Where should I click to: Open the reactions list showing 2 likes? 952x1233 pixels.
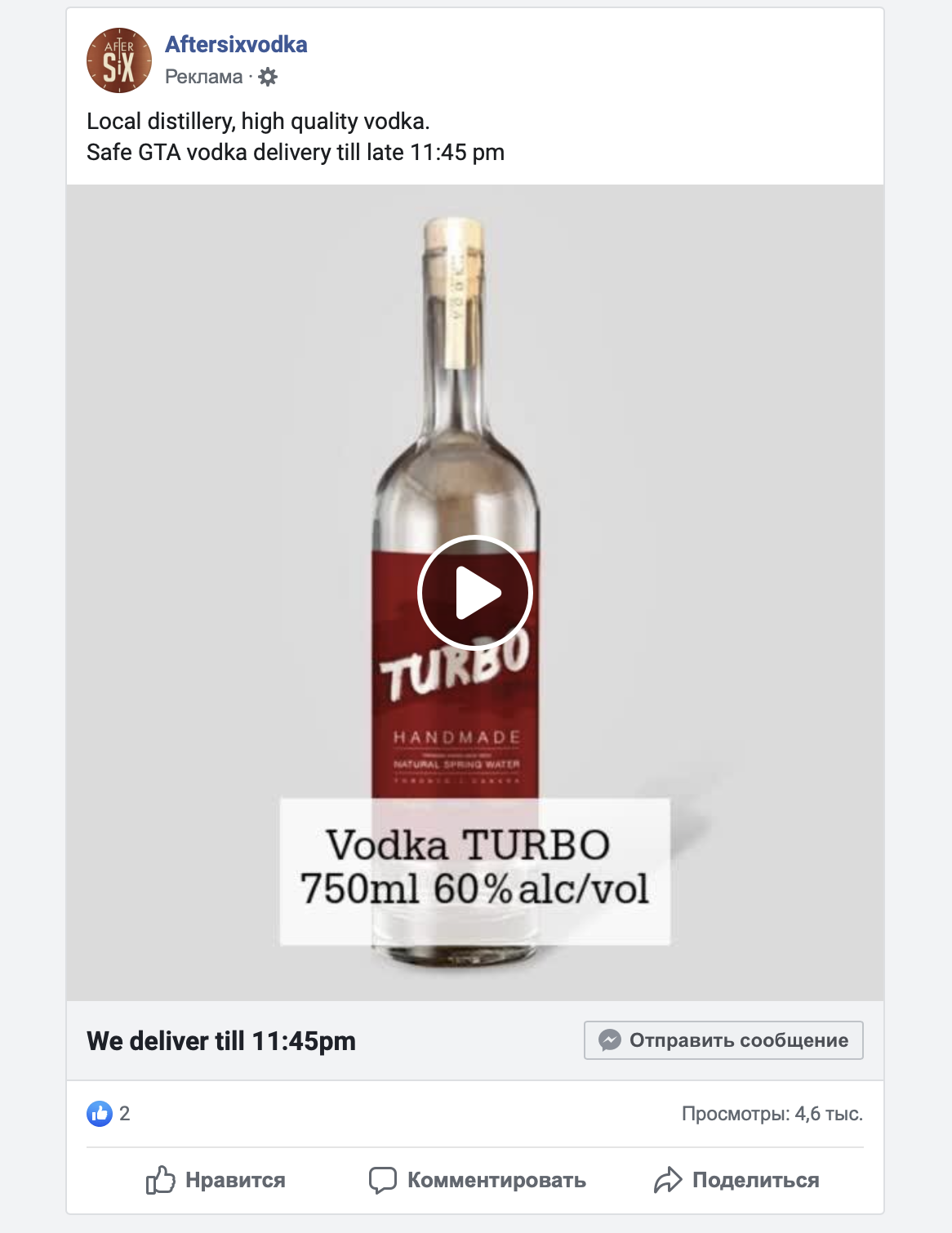(109, 1113)
